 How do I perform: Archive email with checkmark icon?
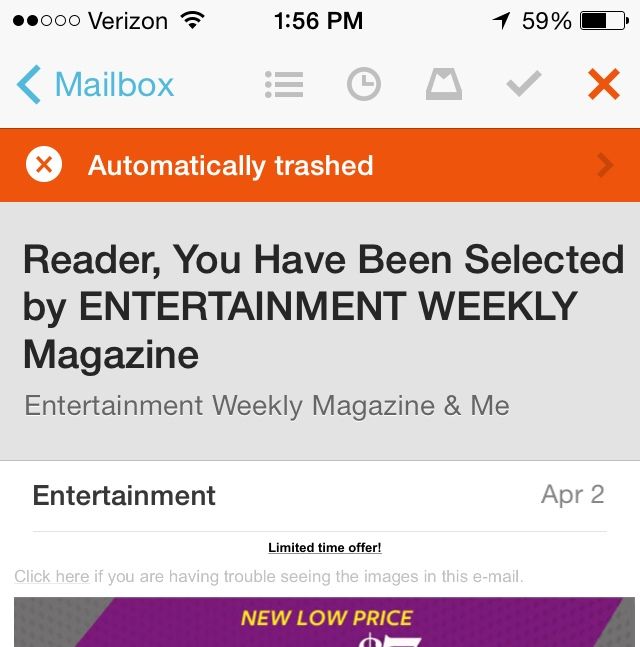point(524,85)
